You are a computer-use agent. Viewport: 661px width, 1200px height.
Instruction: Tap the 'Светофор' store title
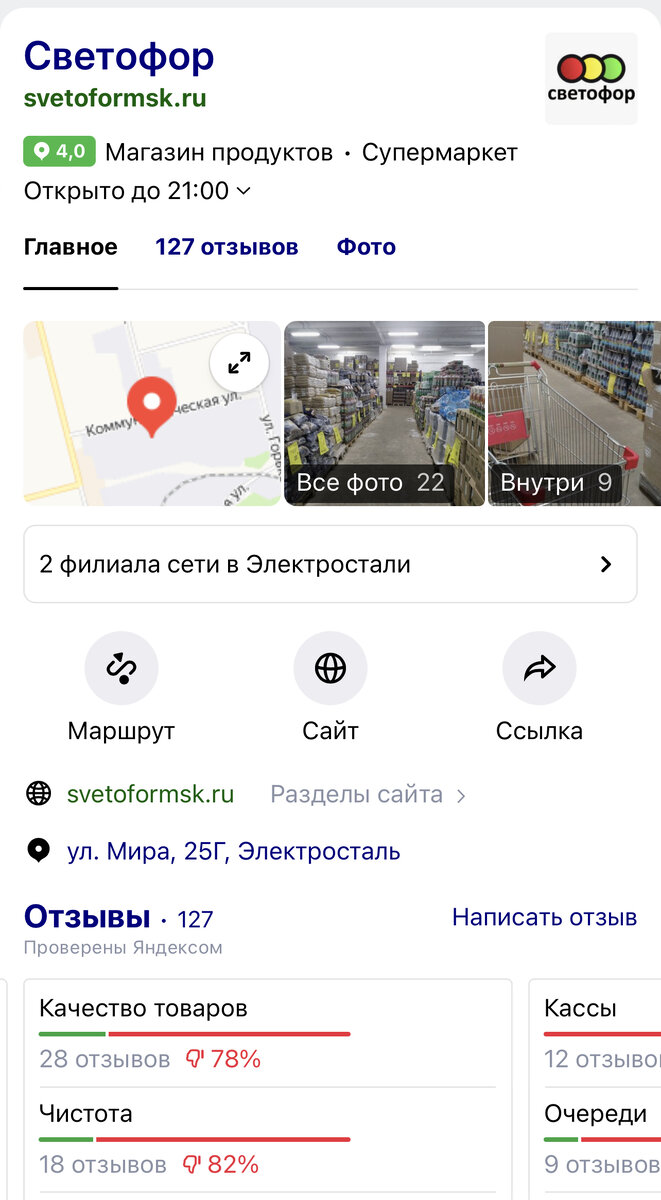point(118,57)
